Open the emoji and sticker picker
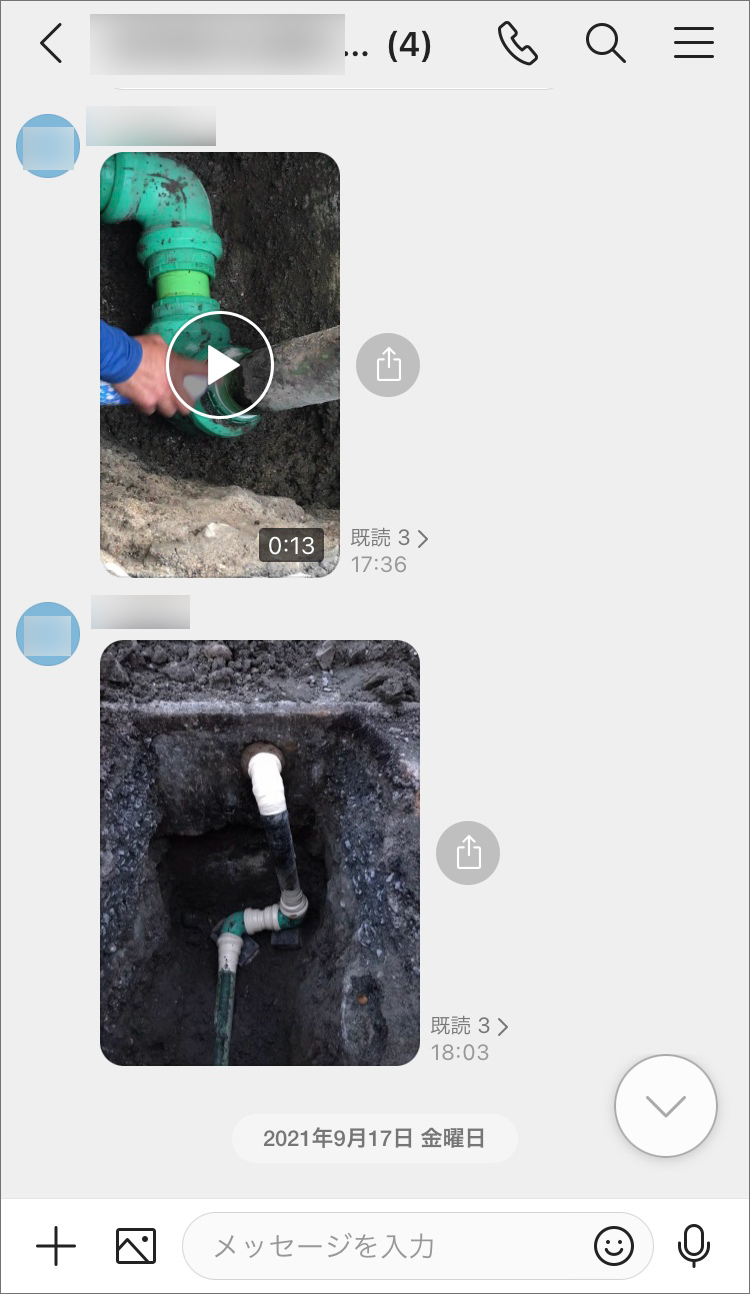Screen dimensions: 750x1294 click(x=614, y=1246)
